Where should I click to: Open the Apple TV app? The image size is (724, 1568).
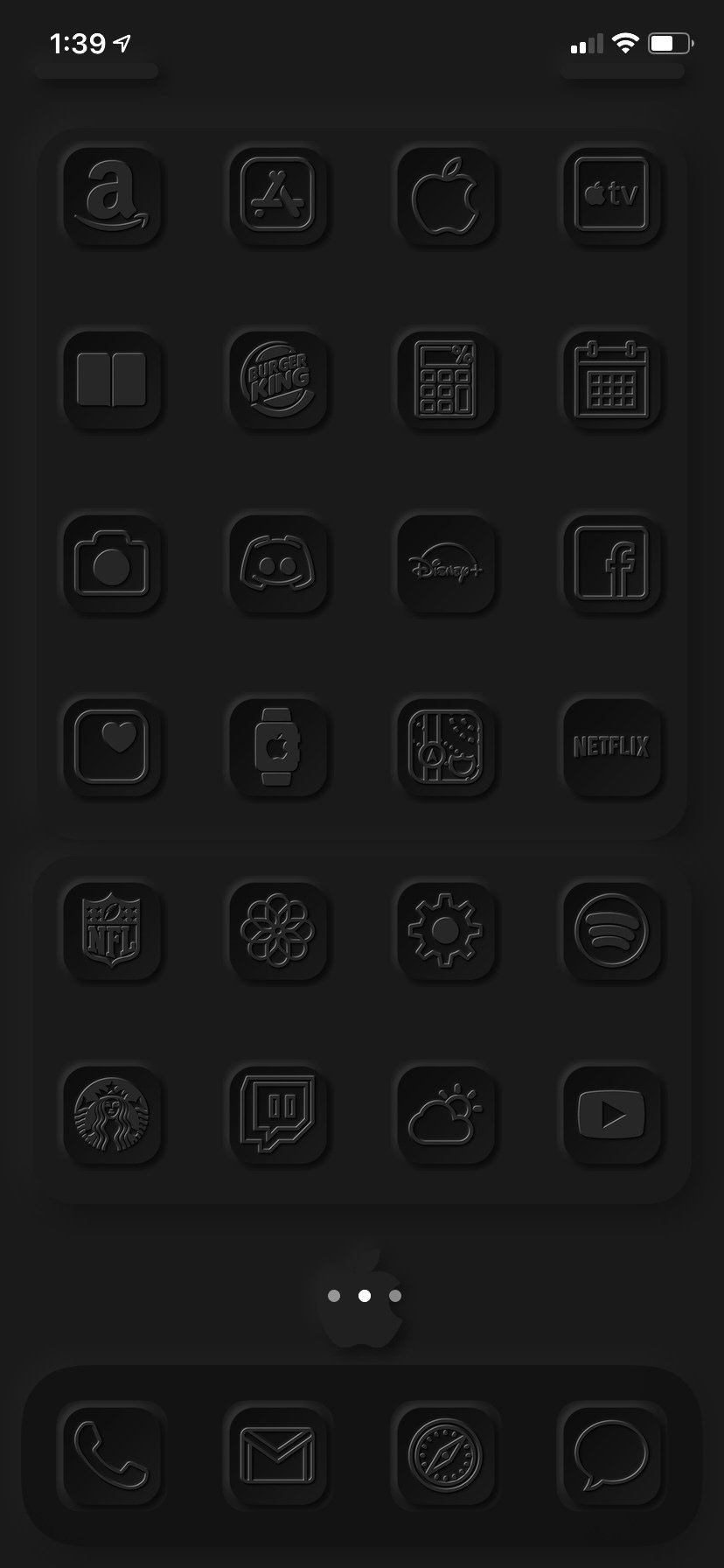611,195
